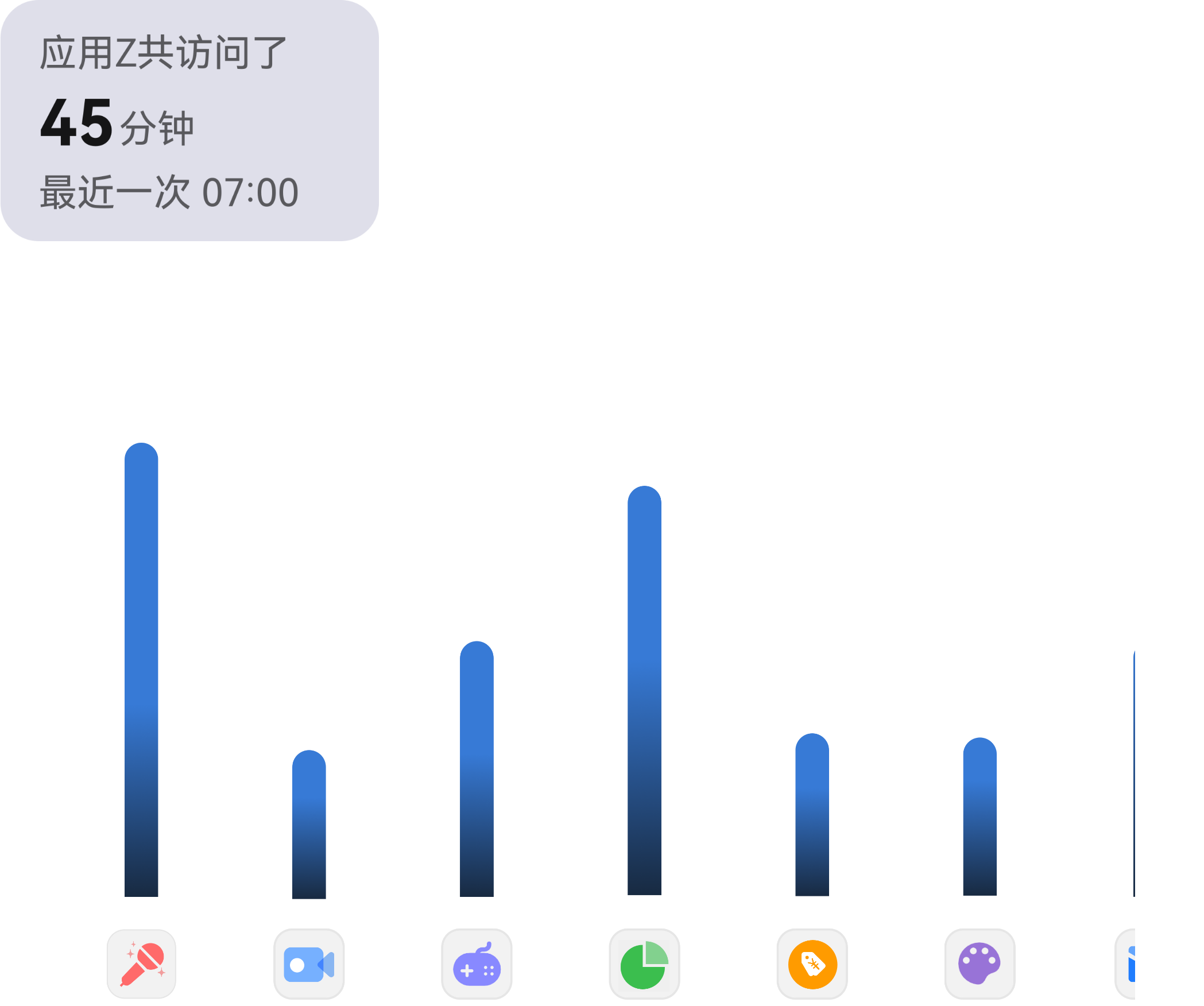Select the purple paint palette app icon
The height and width of the screenshot is (1006, 1204).
pos(980,964)
